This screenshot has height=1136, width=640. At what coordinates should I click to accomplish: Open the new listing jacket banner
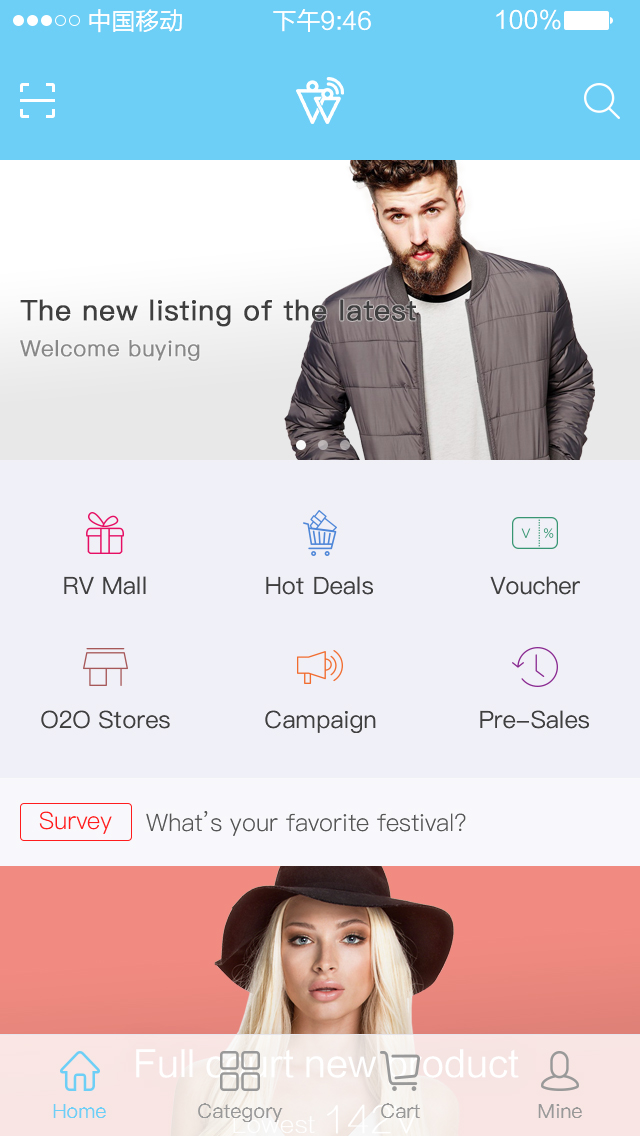pos(320,310)
